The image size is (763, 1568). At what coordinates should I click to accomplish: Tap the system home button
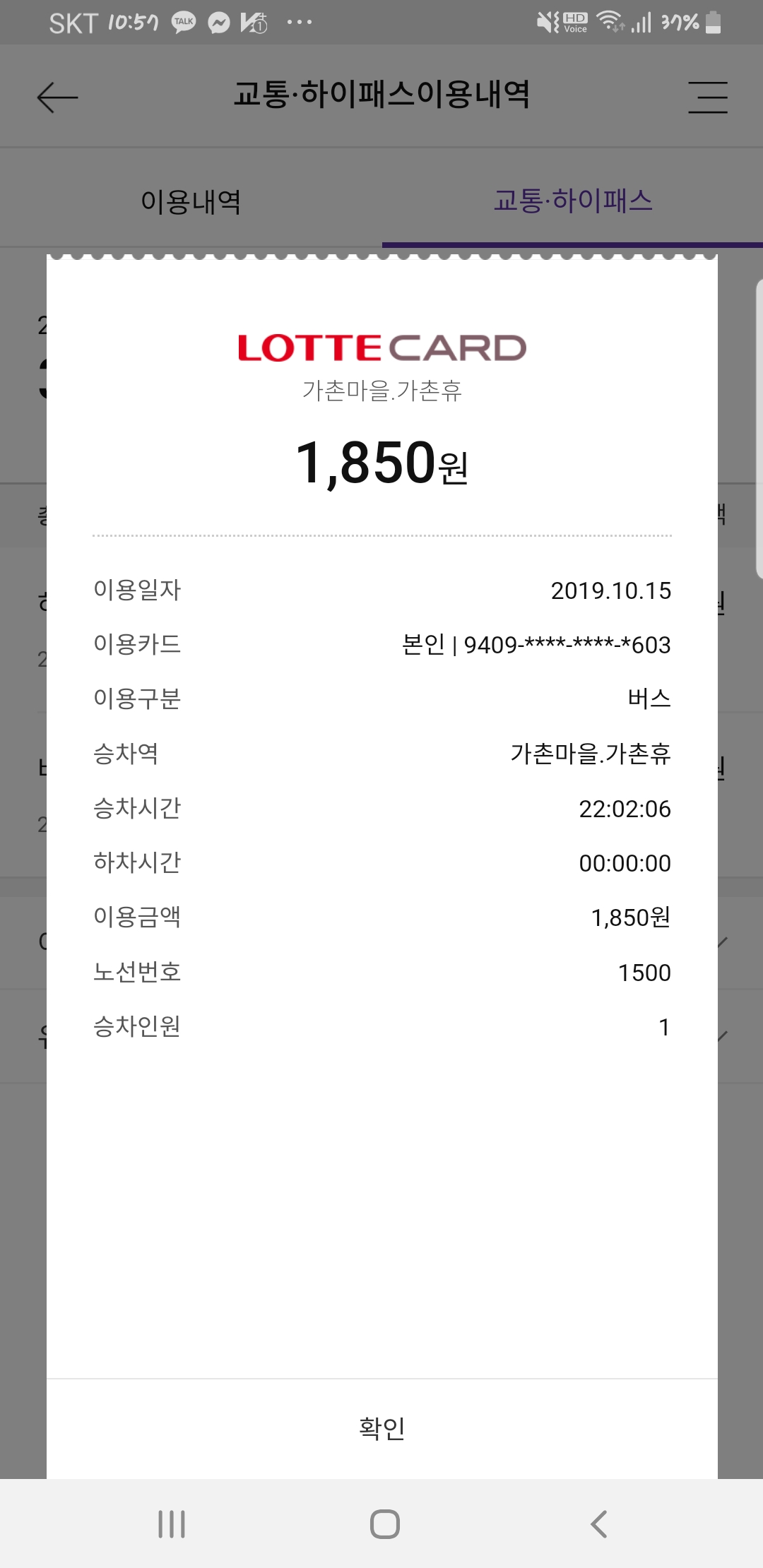pos(385,1524)
